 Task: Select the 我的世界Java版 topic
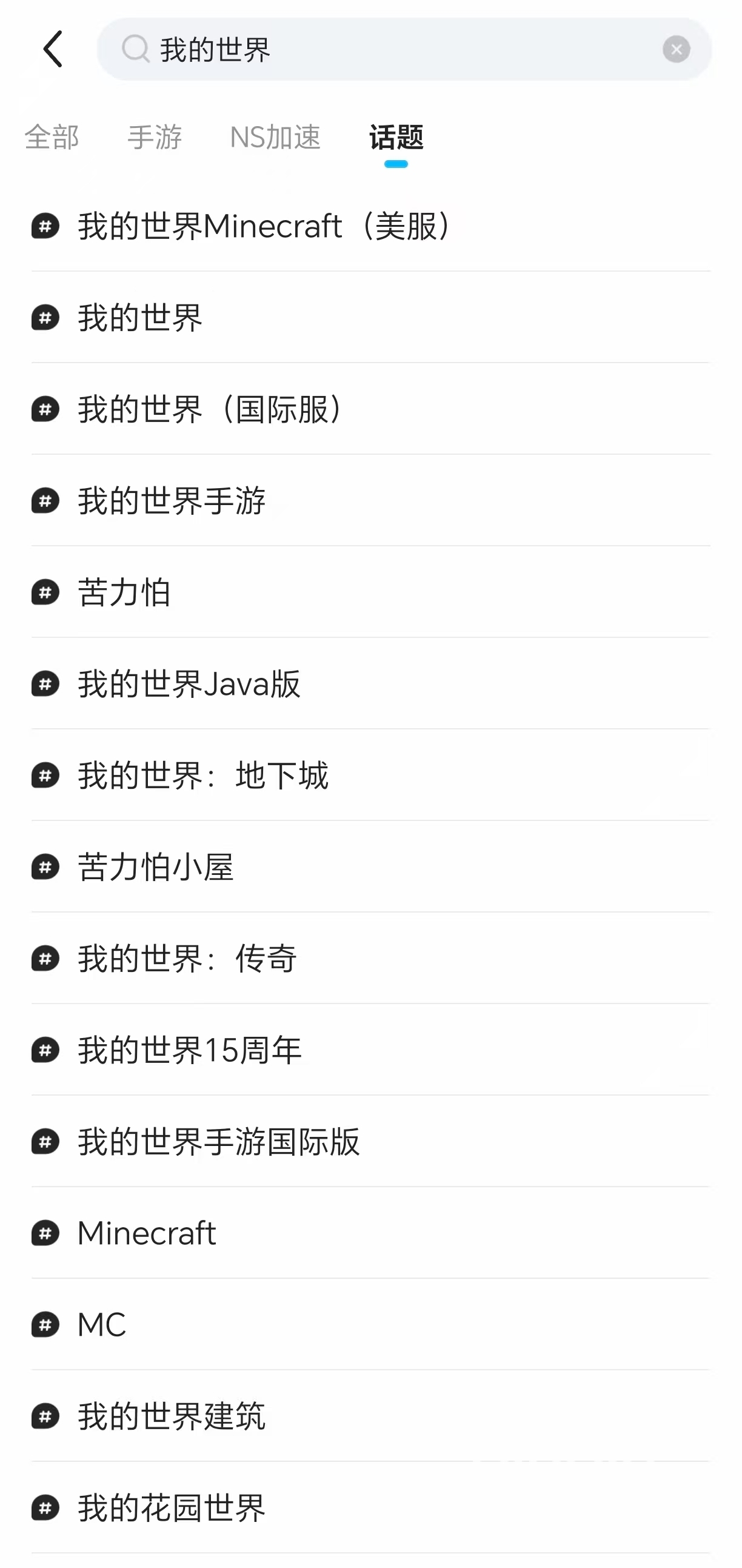click(x=189, y=683)
